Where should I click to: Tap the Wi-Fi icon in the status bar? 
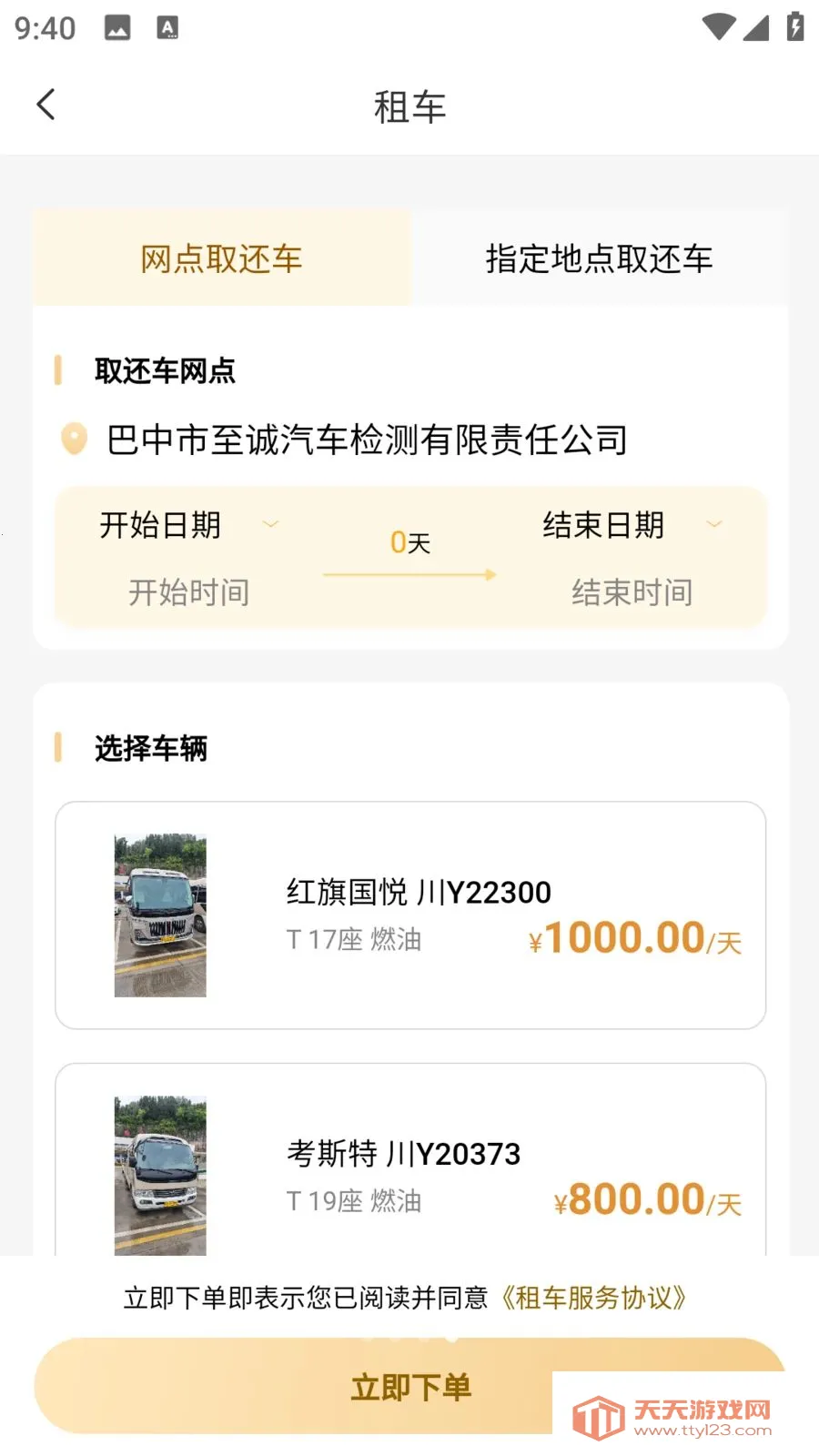click(718, 28)
